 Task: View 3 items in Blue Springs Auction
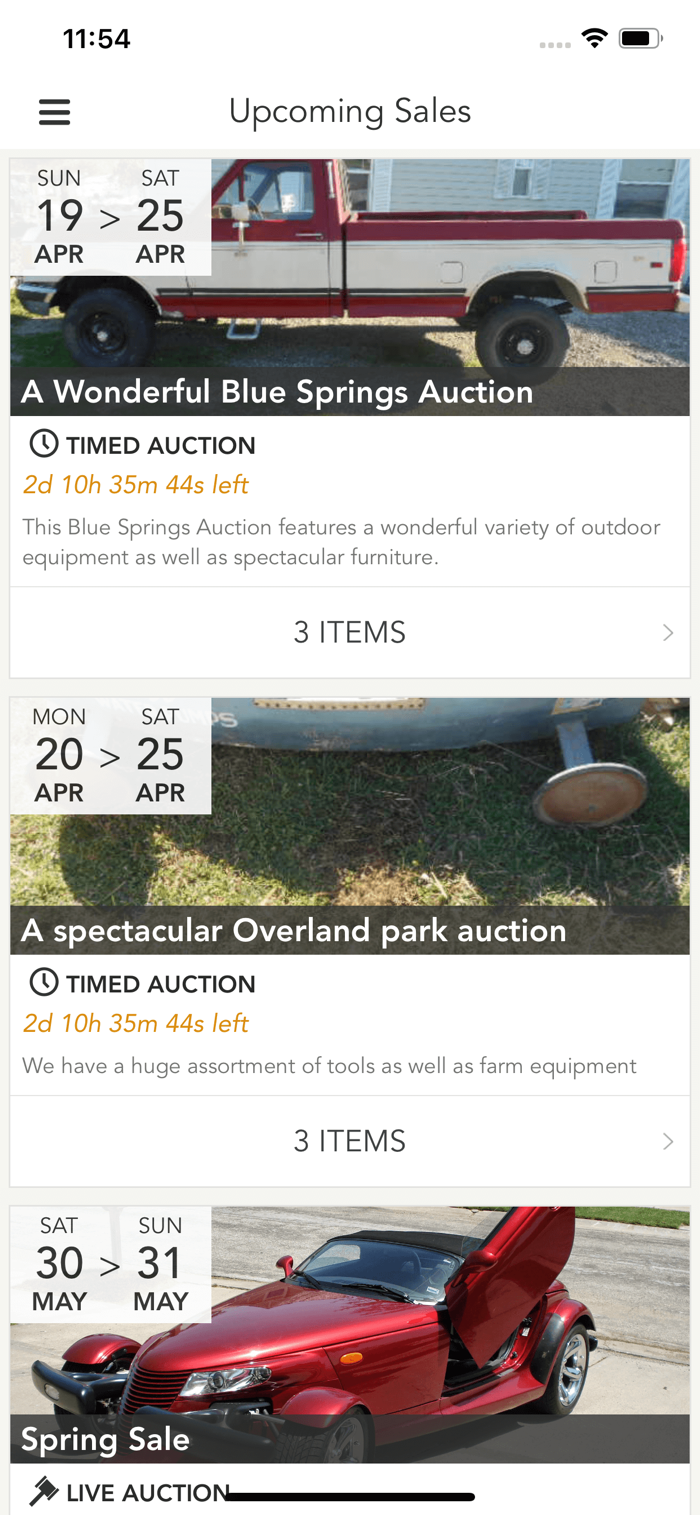(350, 632)
